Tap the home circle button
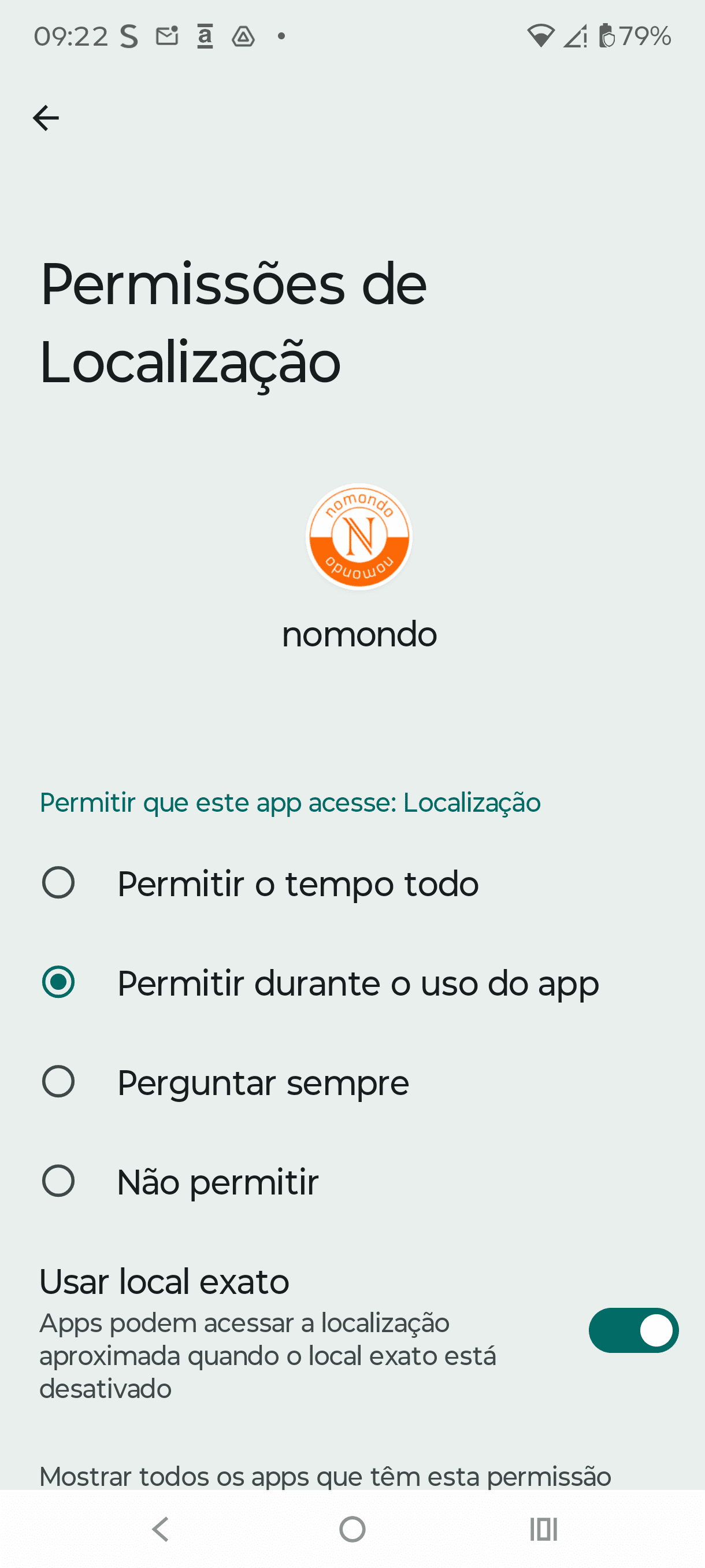705x1568 pixels. 352,1530
